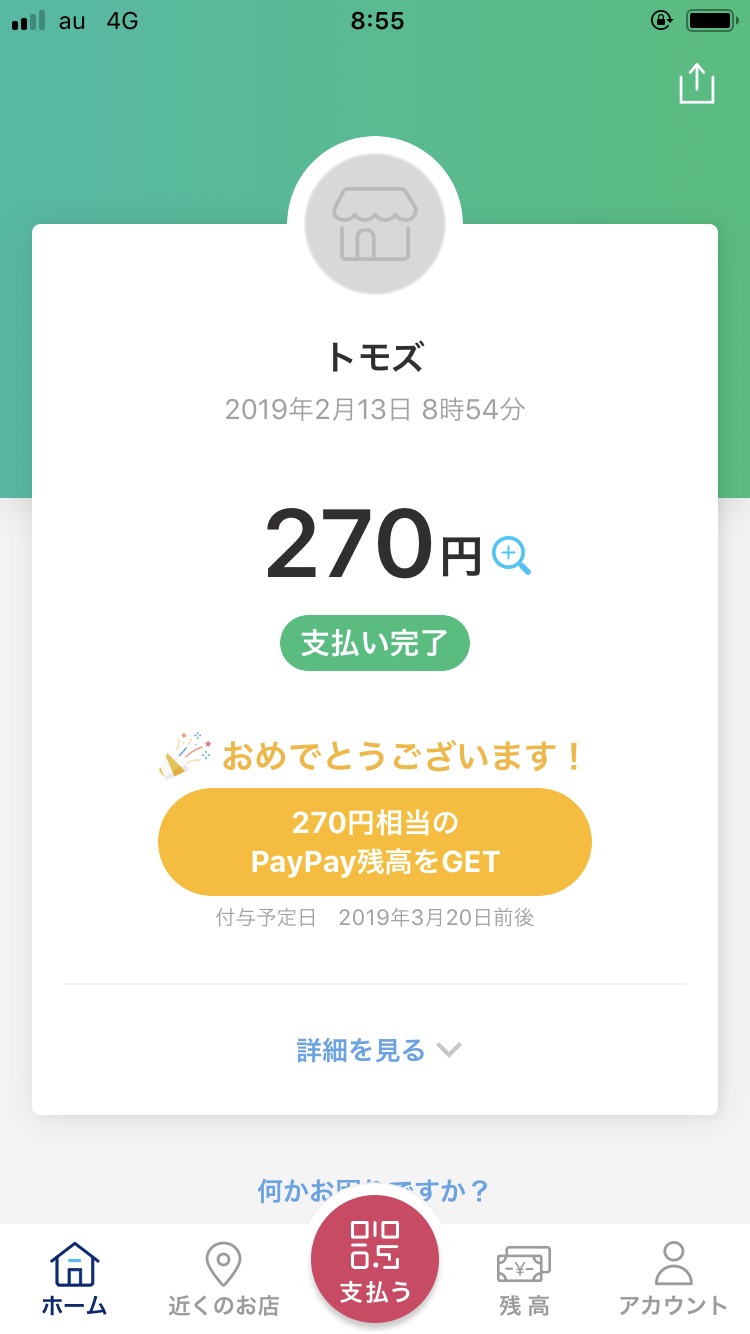The height and width of the screenshot is (1334, 750).
Task: Zoom into the 270円 payment amount
Action: pyautogui.click(x=511, y=556)
